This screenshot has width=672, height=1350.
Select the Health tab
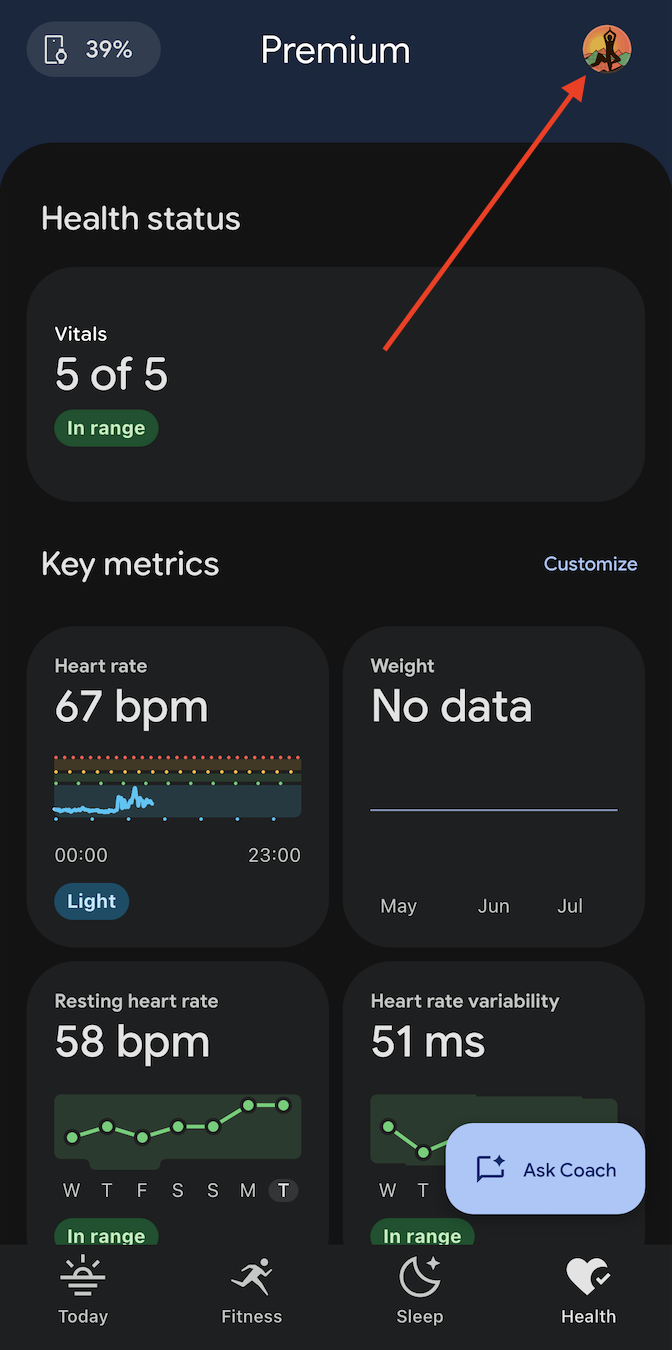(x=588, y=1293)
